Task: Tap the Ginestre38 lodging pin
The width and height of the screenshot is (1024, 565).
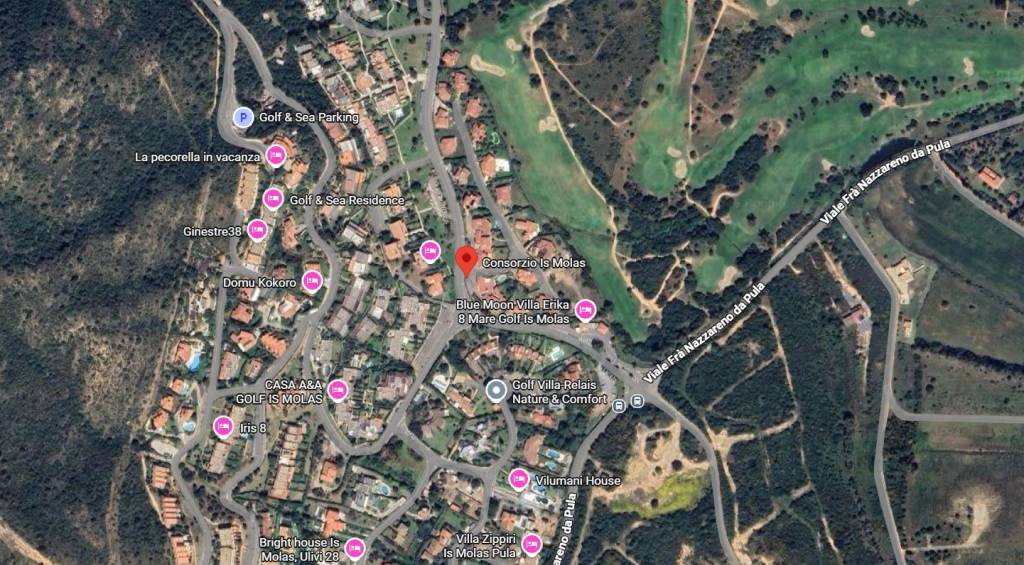Action: [x=258, y=231]
